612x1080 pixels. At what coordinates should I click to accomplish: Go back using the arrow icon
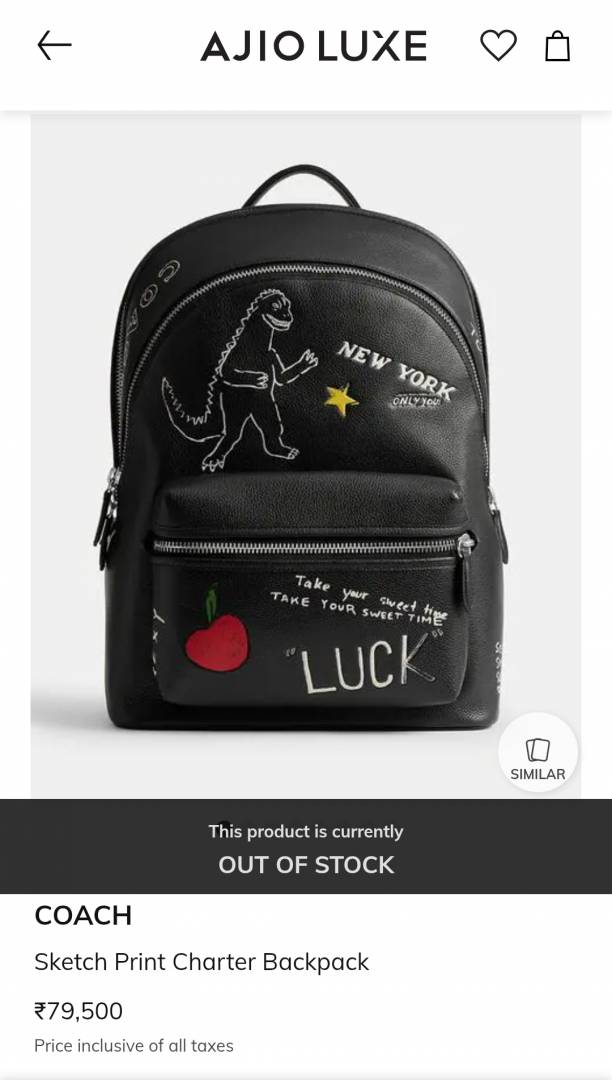[54, 45]
